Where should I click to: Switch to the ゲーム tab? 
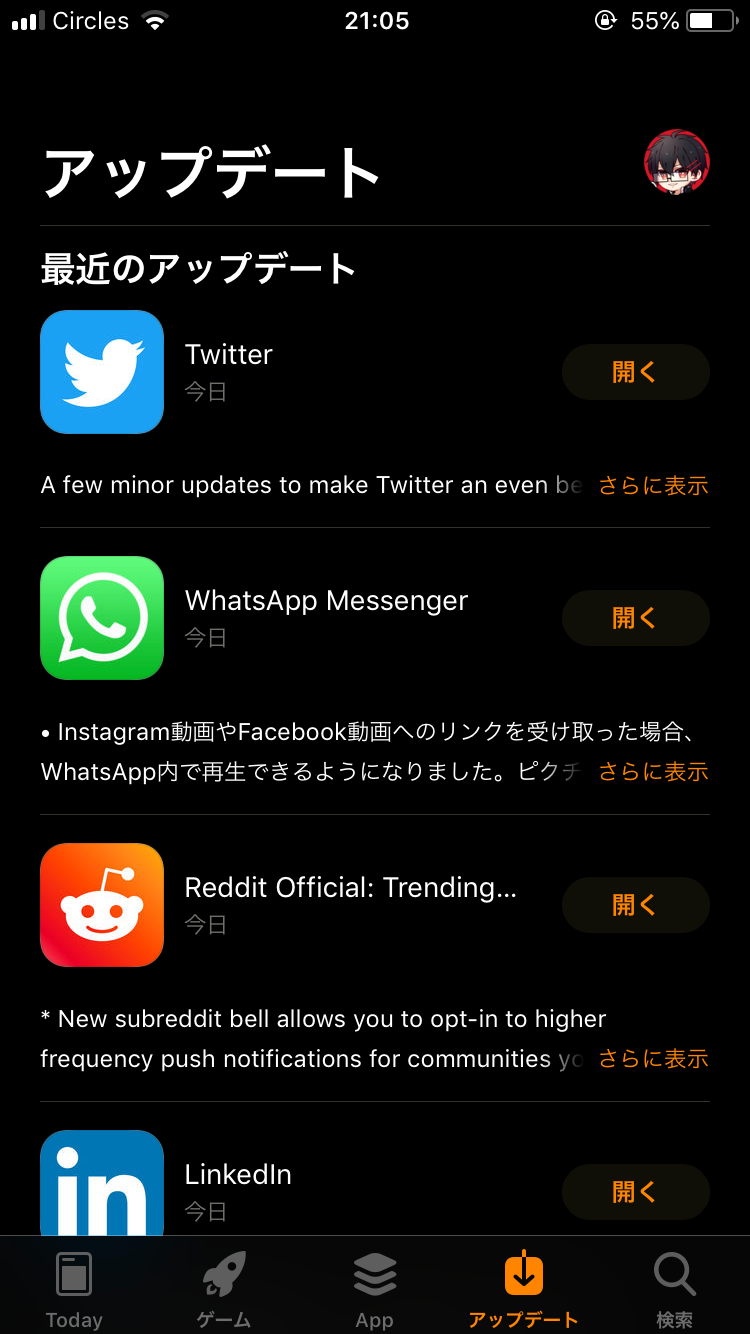click(224, 1288)
